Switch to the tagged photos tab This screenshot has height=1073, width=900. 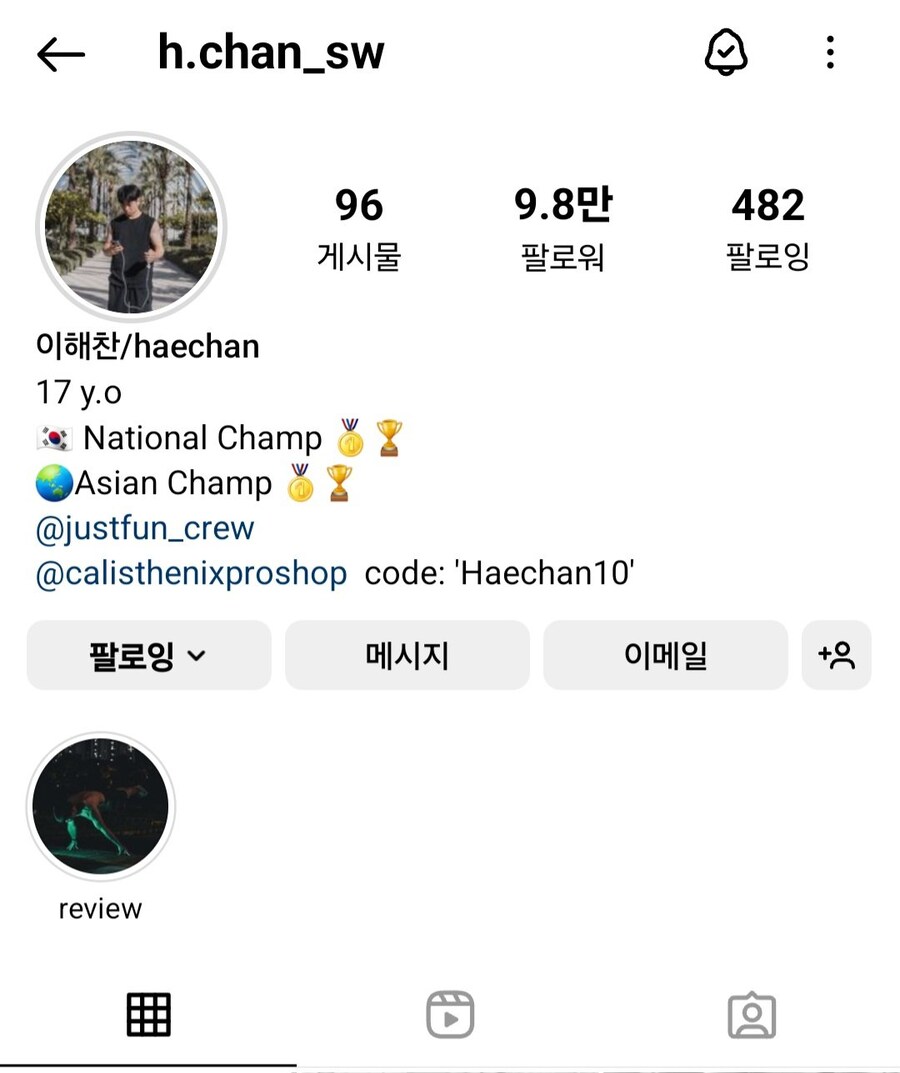click(751, 1015)
